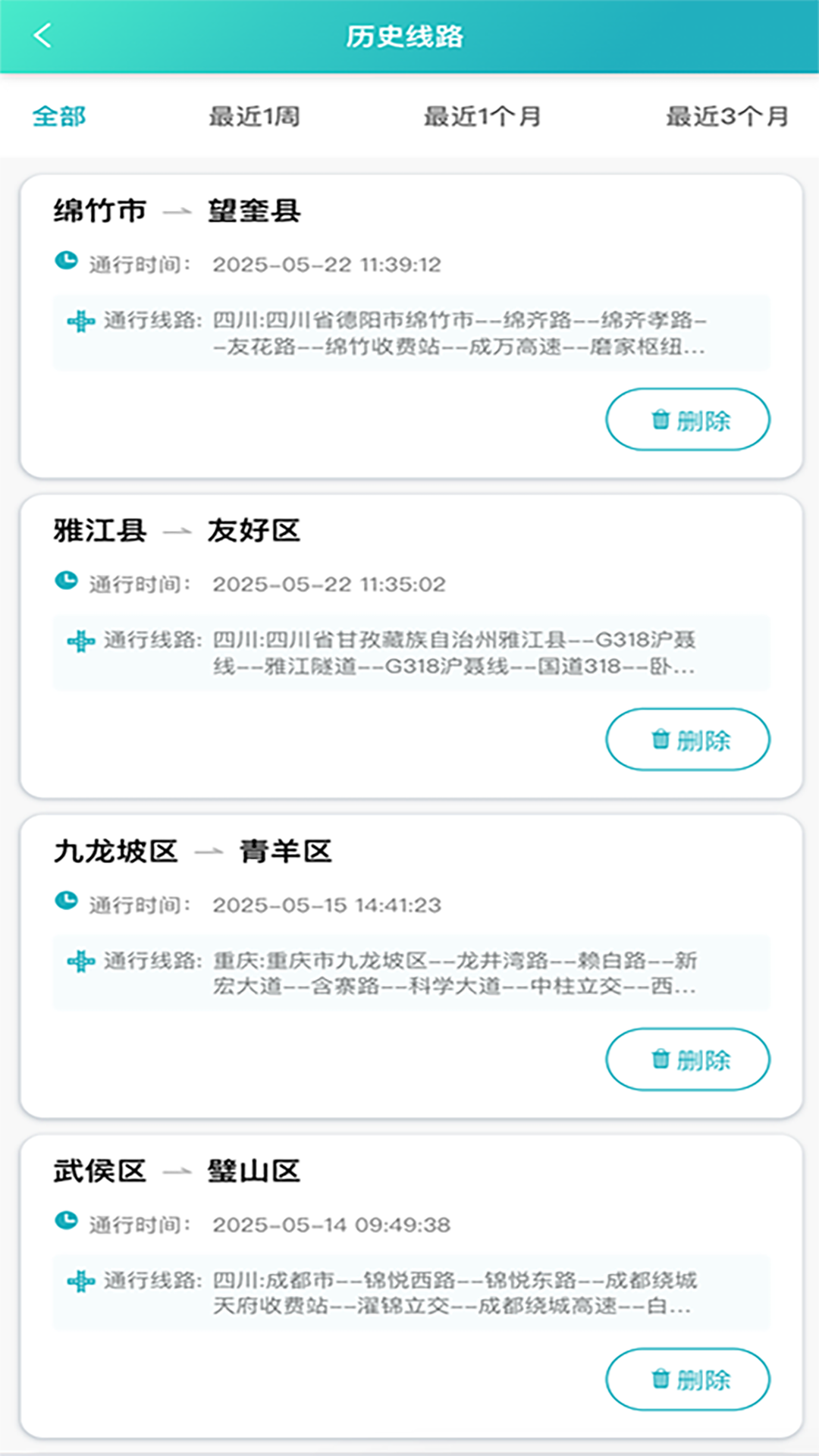The height and width of the screenshot is (1456, 819).
Task: Delete the 武侯区 to 璧山区 route
Action: click(x=688, y=1379)
